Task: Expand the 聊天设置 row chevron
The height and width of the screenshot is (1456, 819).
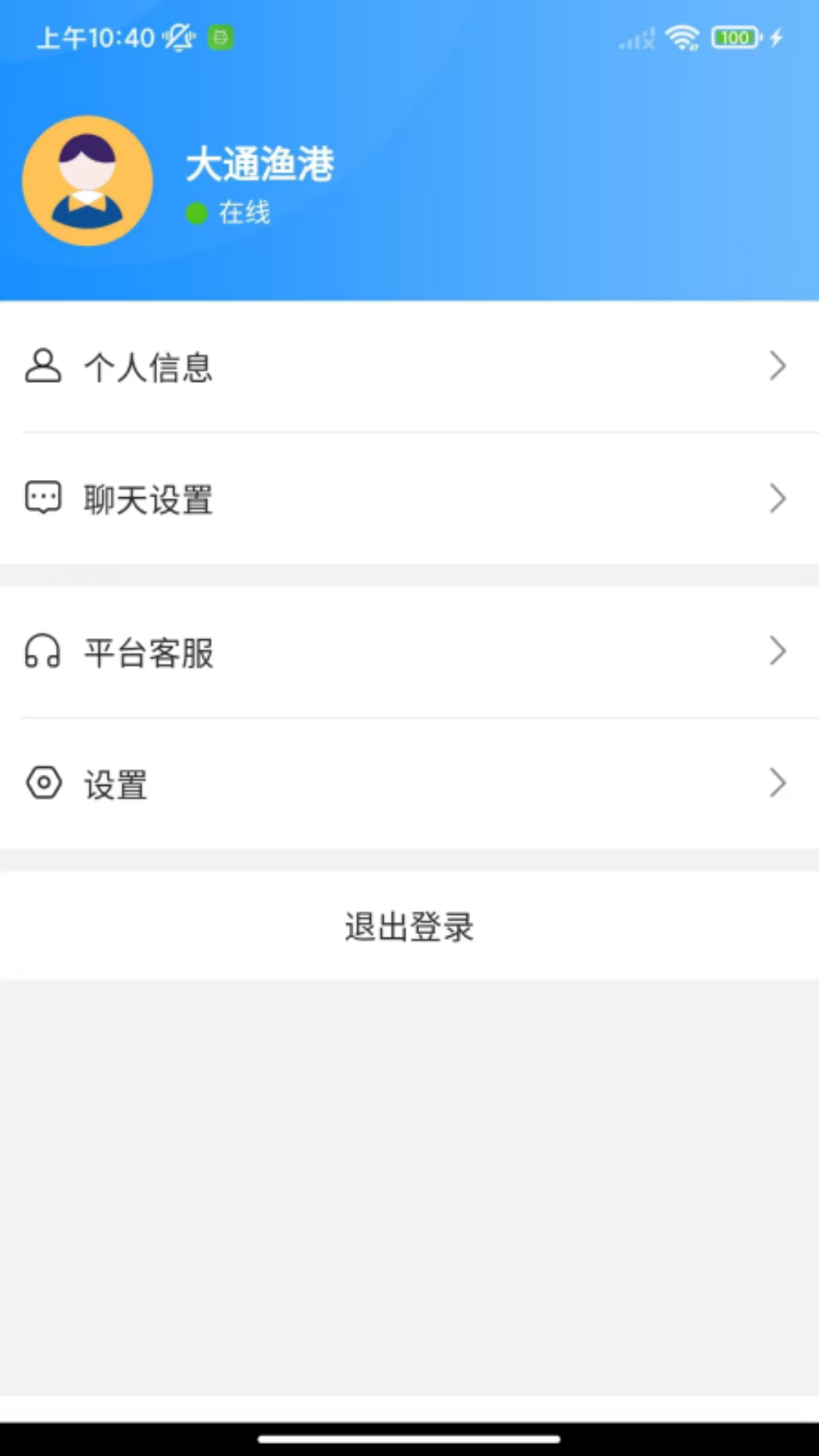Action: (x=777, y=498)
